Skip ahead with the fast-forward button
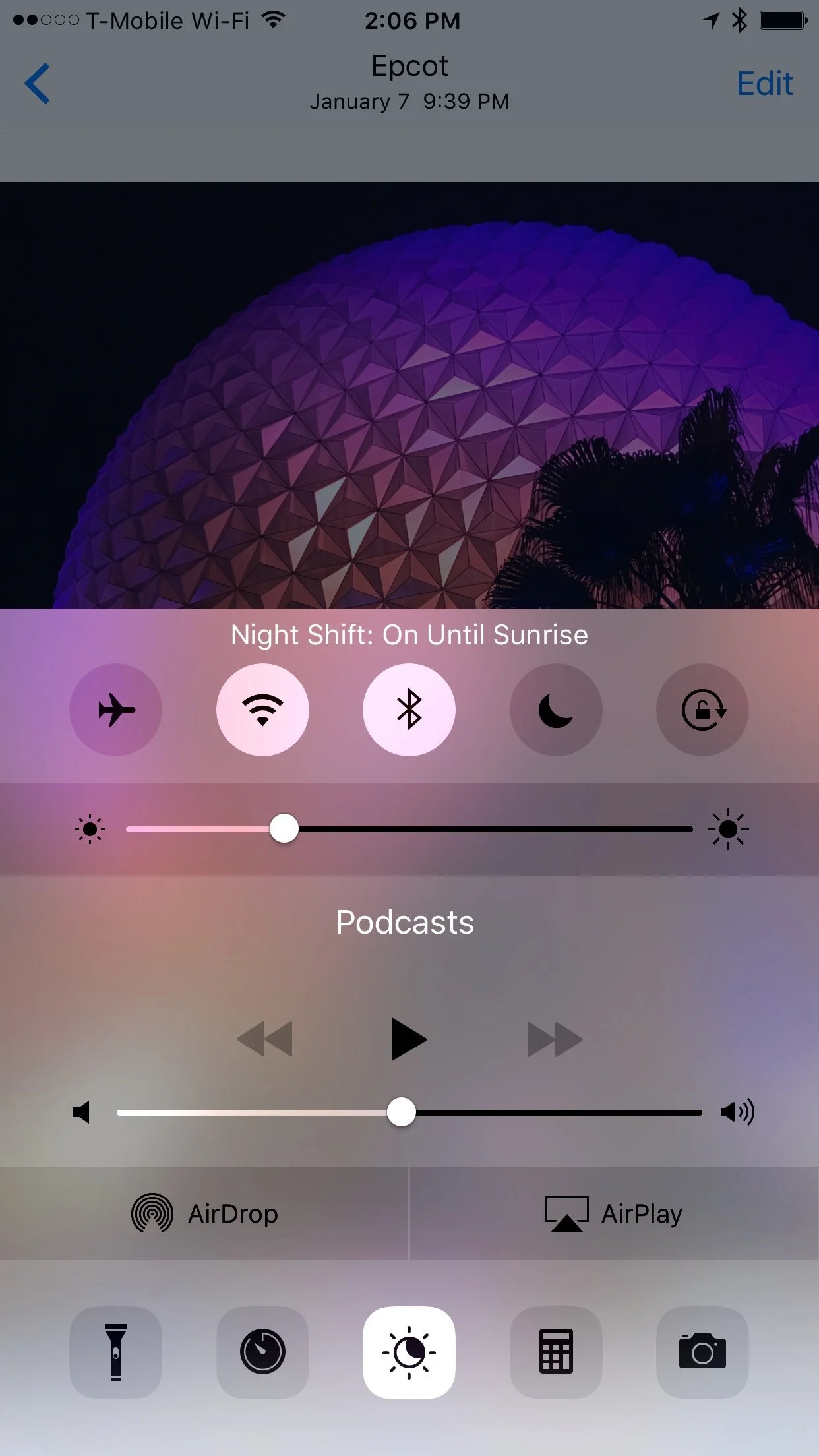Image resolution: width=819 pixels, height=1456 pixels. pyautogui.click(x=555, y=1039)
